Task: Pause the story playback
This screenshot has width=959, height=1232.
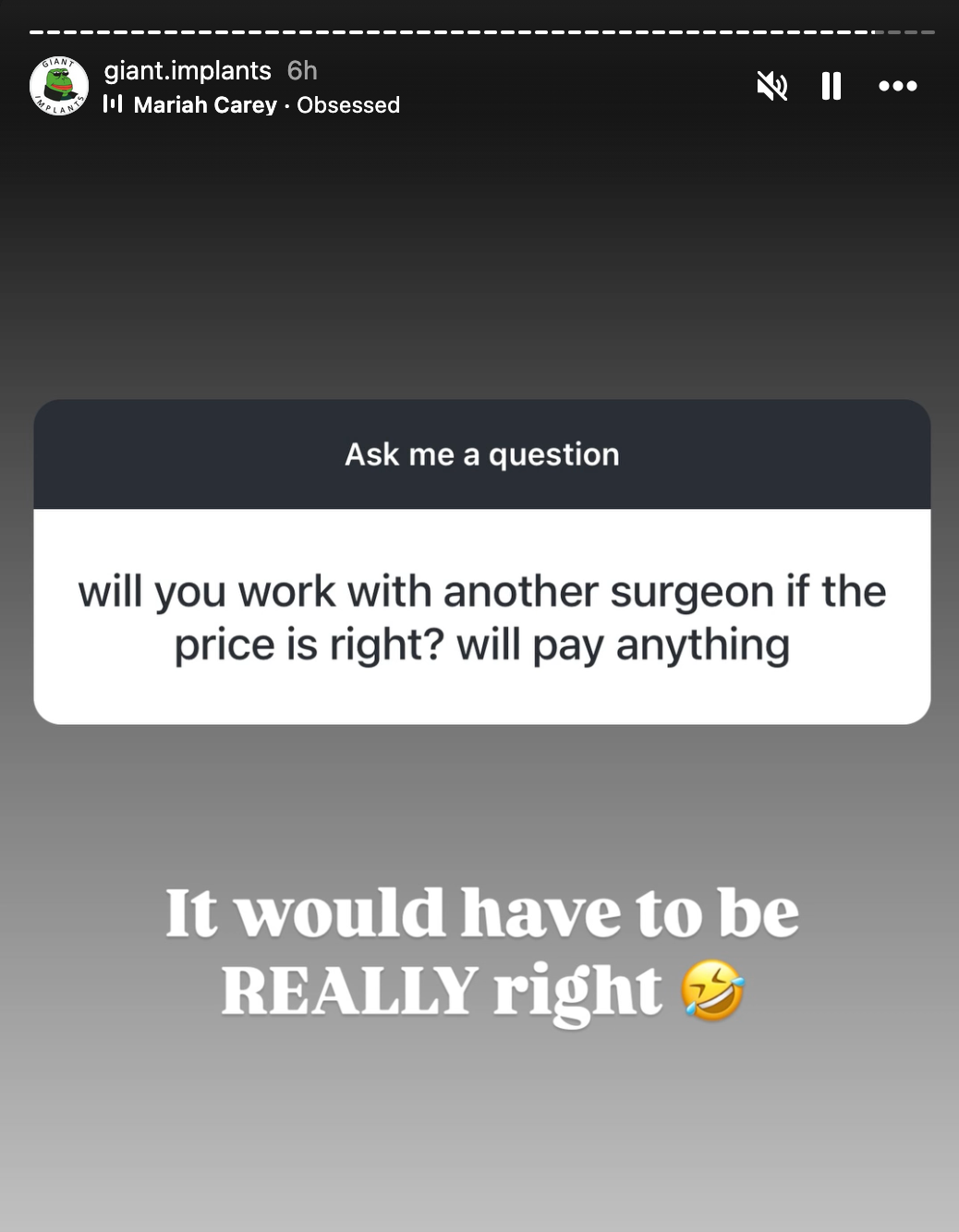Action: (x=832, y=86)
